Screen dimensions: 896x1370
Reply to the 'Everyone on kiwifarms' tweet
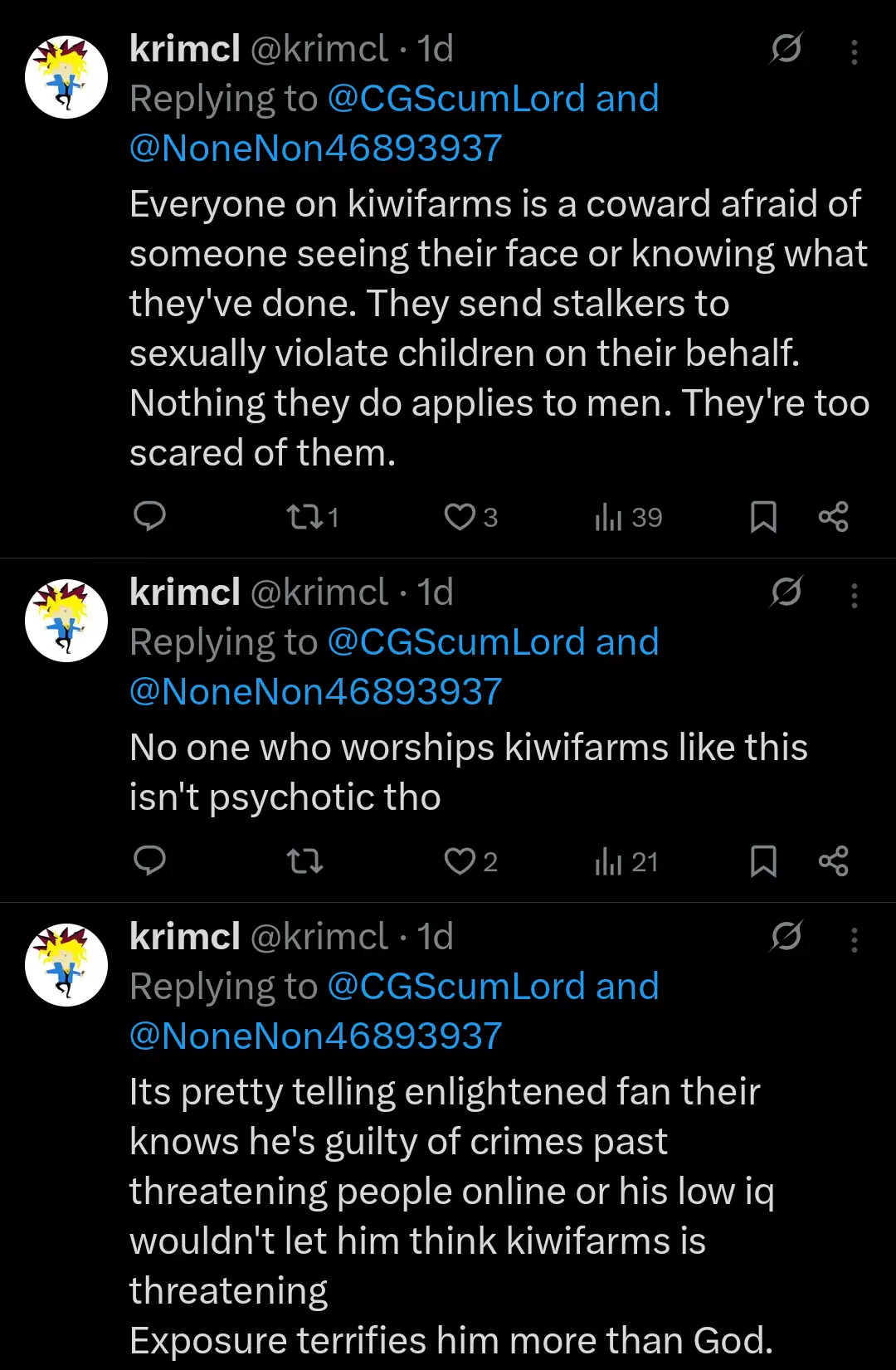tap(149, 516)
